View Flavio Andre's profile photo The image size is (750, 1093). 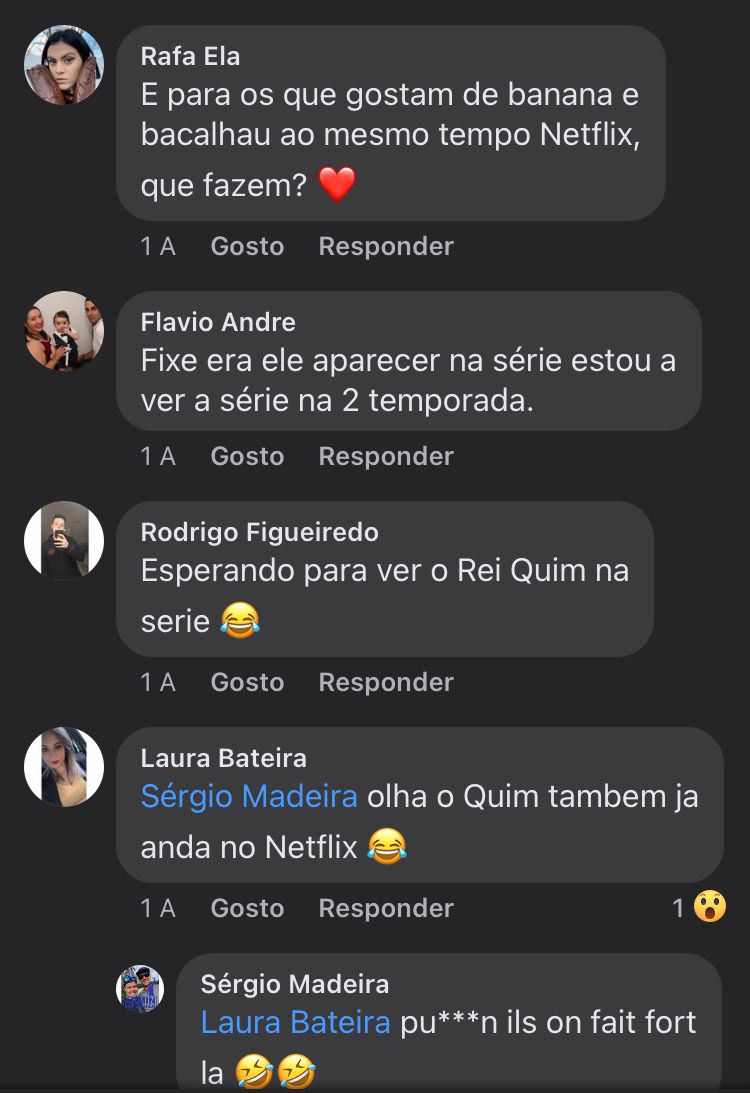(64, 331)
